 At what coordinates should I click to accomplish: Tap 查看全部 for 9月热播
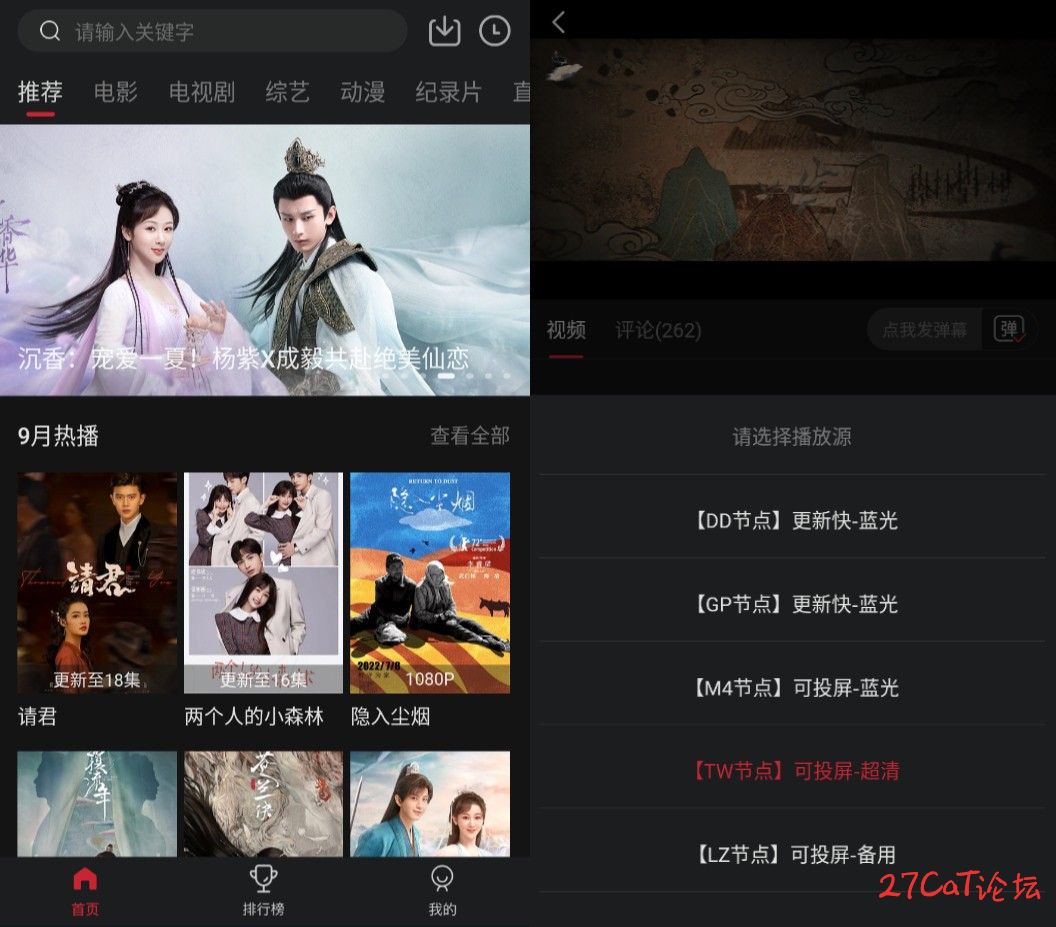click(469, 435)
